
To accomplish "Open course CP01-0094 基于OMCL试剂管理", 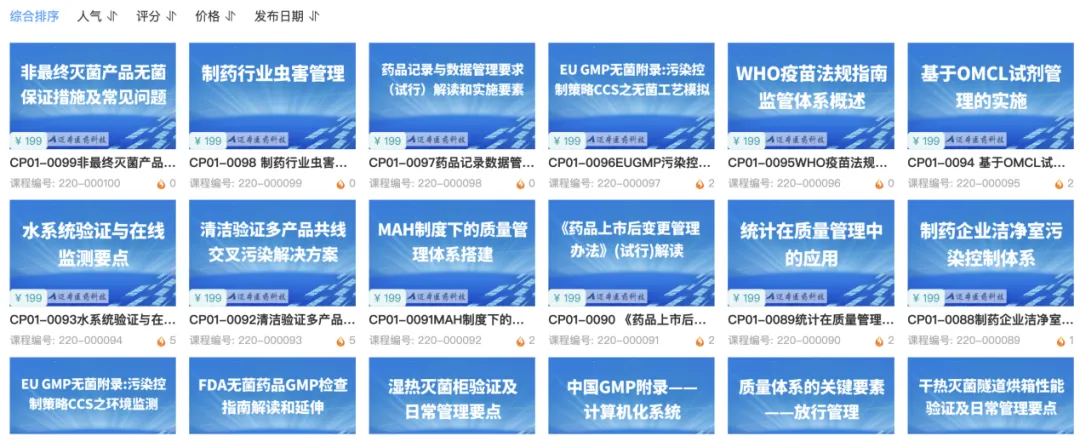I will coord(990,95).
